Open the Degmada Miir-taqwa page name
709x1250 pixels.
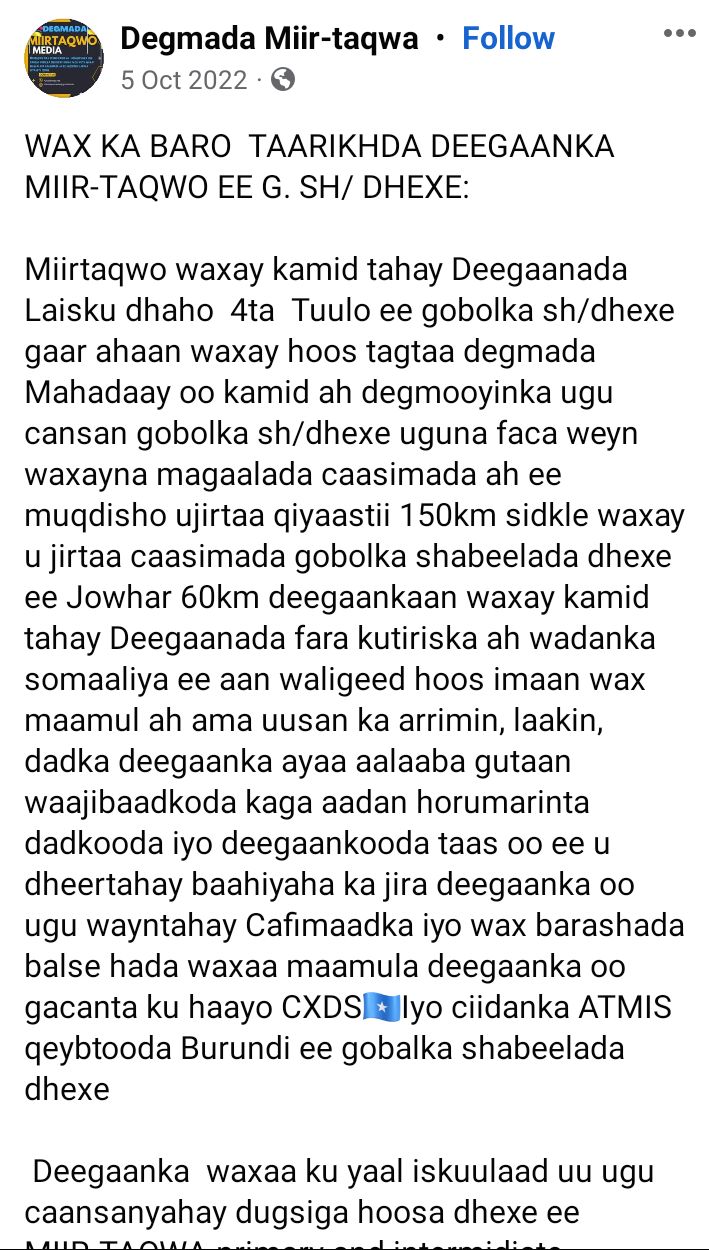267,38
